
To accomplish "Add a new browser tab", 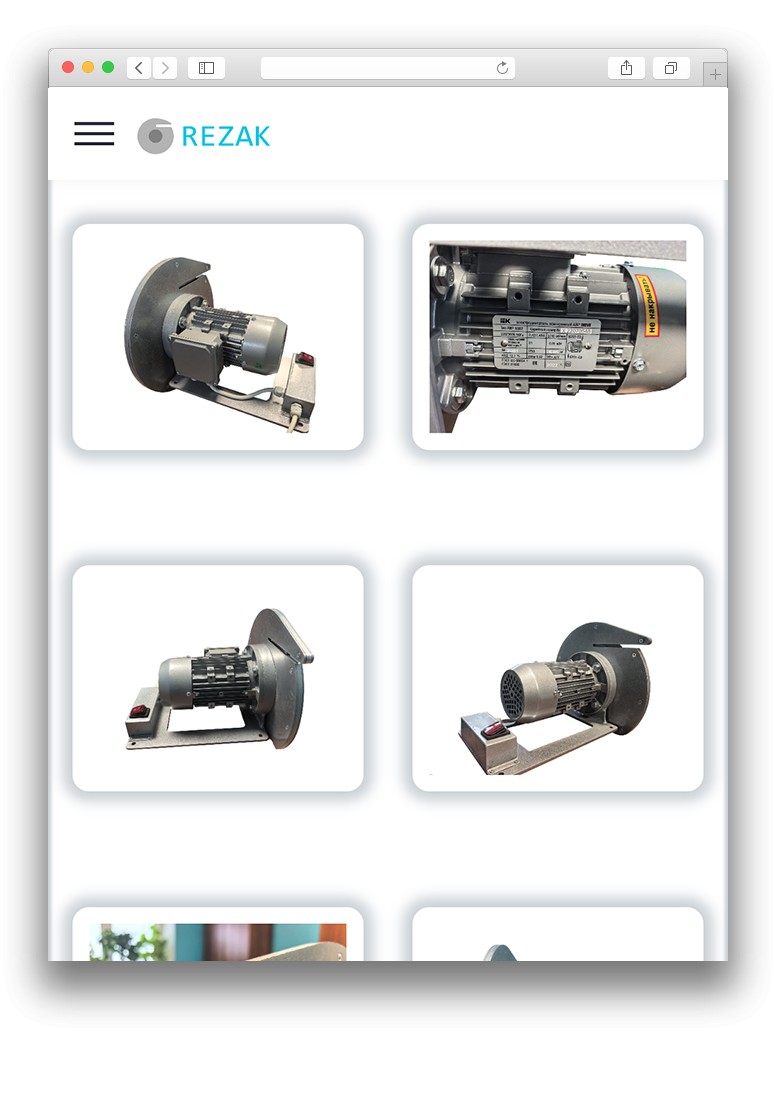I will tap(714, 74).
